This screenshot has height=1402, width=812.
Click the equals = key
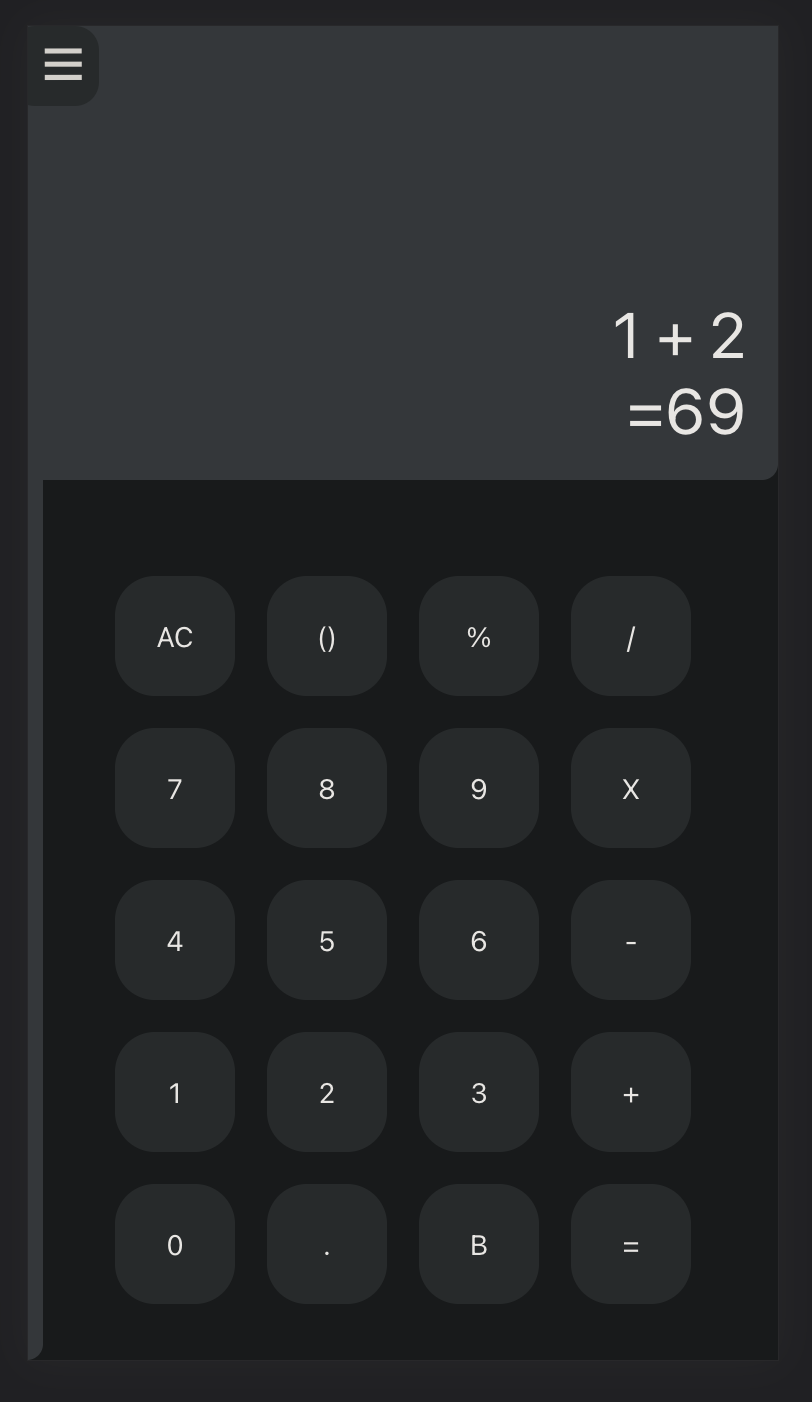click(630, 1245)
